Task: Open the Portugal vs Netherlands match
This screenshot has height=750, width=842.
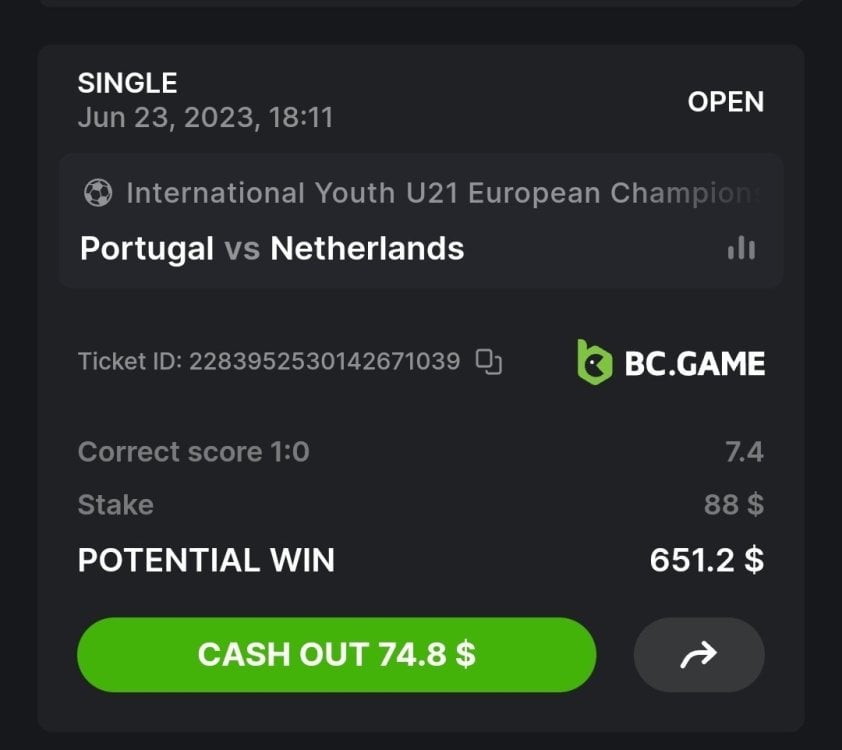Action: pos(272,248)
